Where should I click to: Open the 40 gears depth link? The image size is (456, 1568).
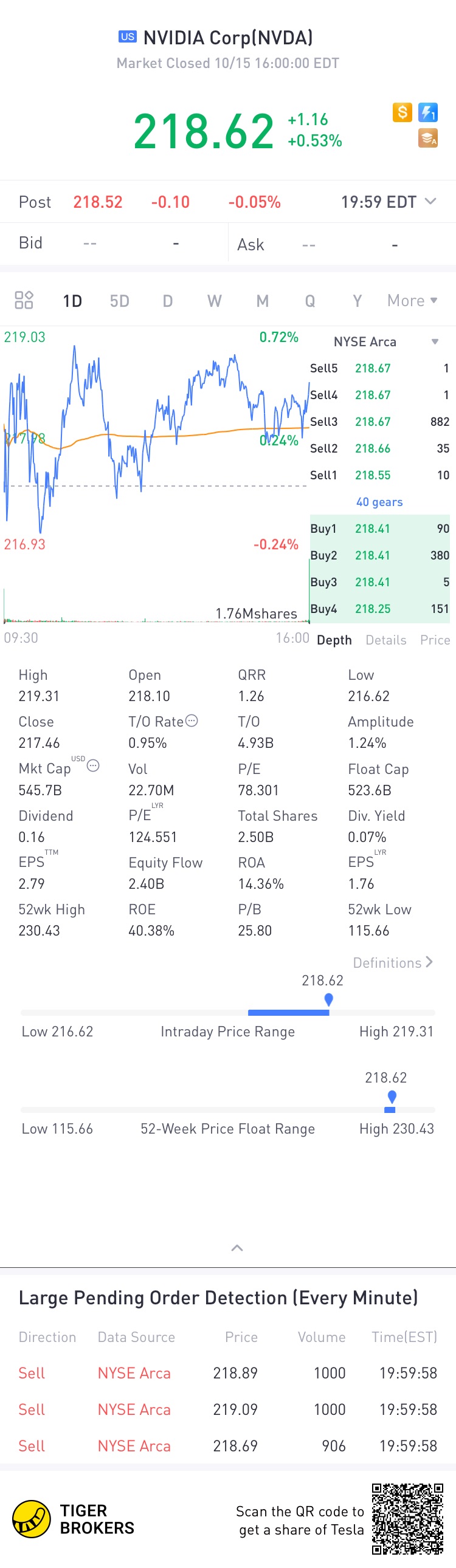(x=379, y=502)
